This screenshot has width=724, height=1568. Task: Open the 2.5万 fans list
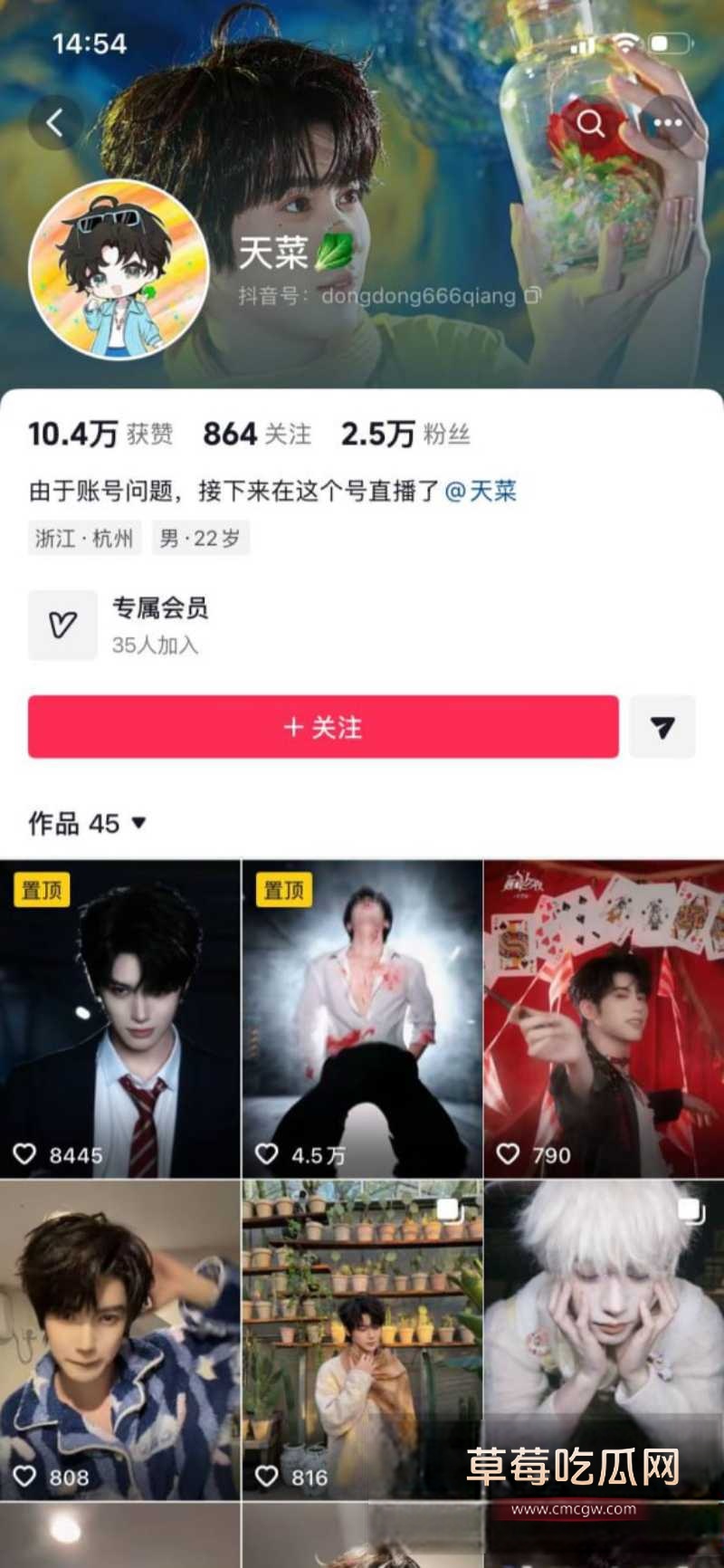pos(405,435)
